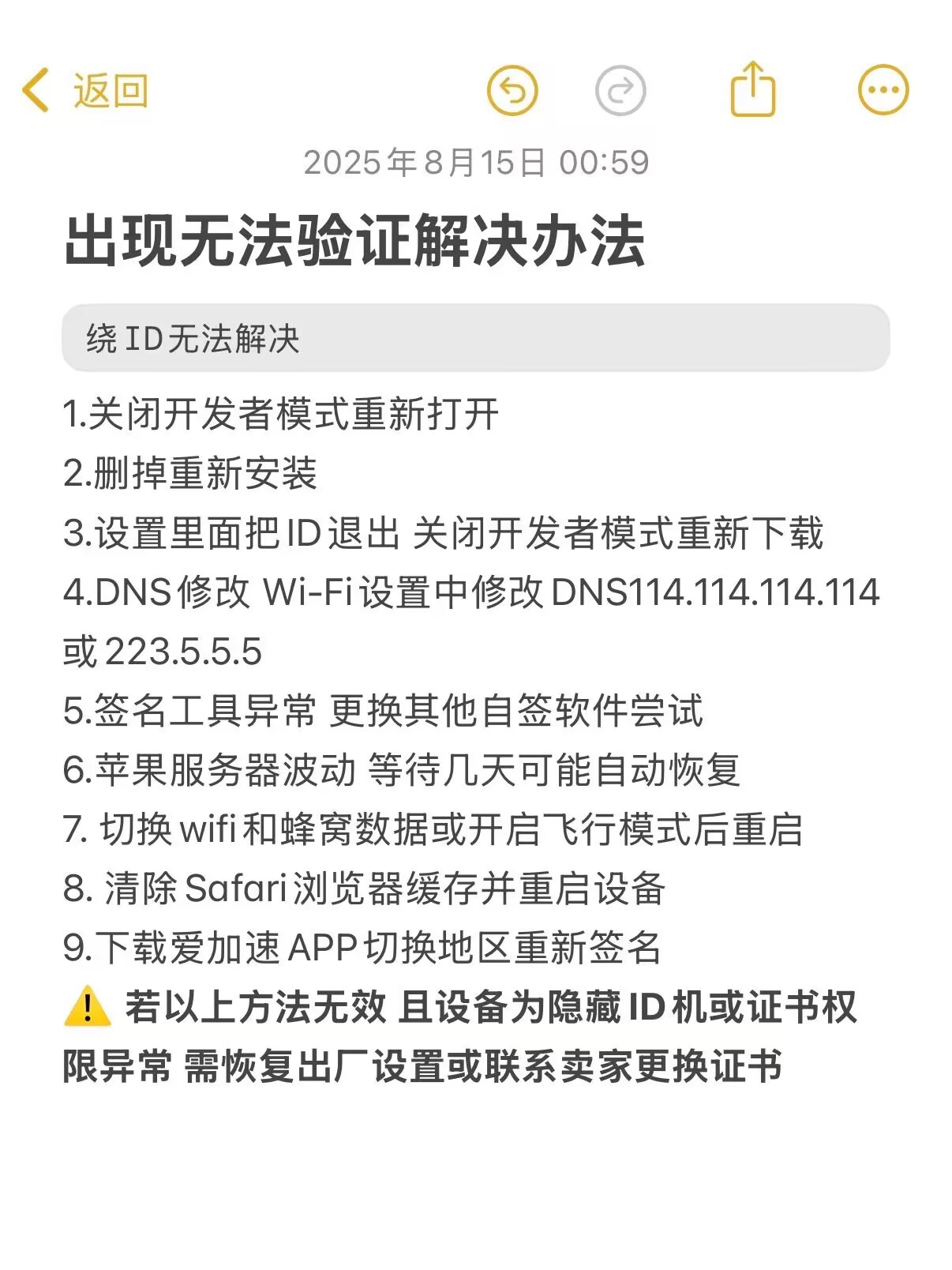
Task: Undo the last edit
Action: click(x=512, y=90)
